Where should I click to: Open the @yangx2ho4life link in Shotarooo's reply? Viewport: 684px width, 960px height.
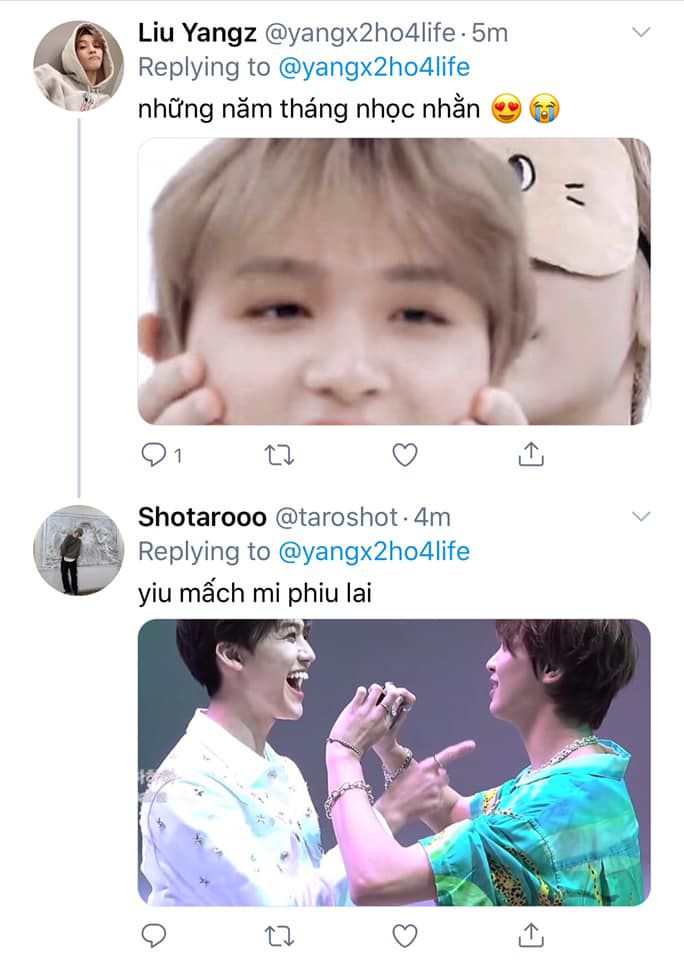(x=373, y=552)
